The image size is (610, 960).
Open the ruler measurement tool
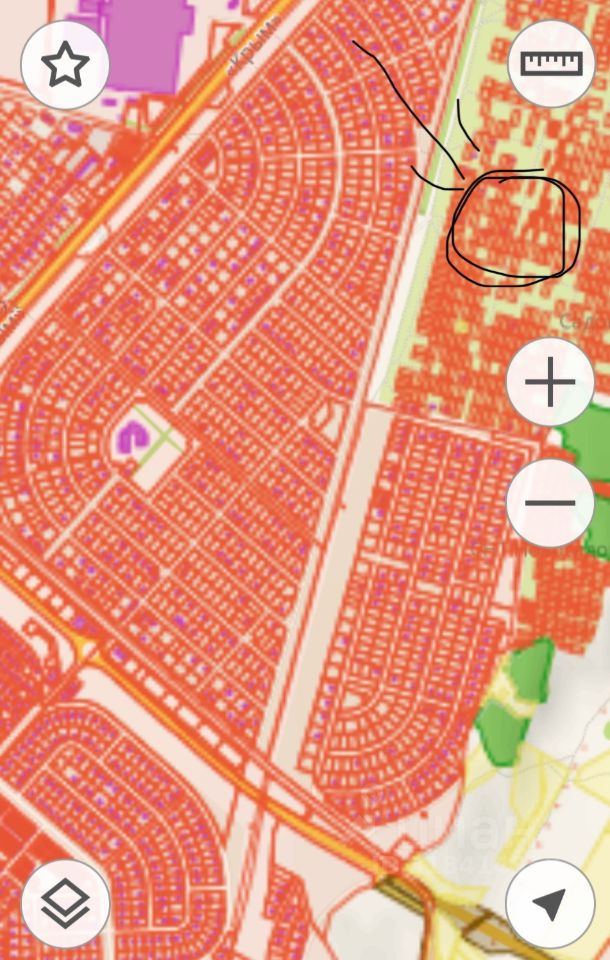[x=551, y=64]
